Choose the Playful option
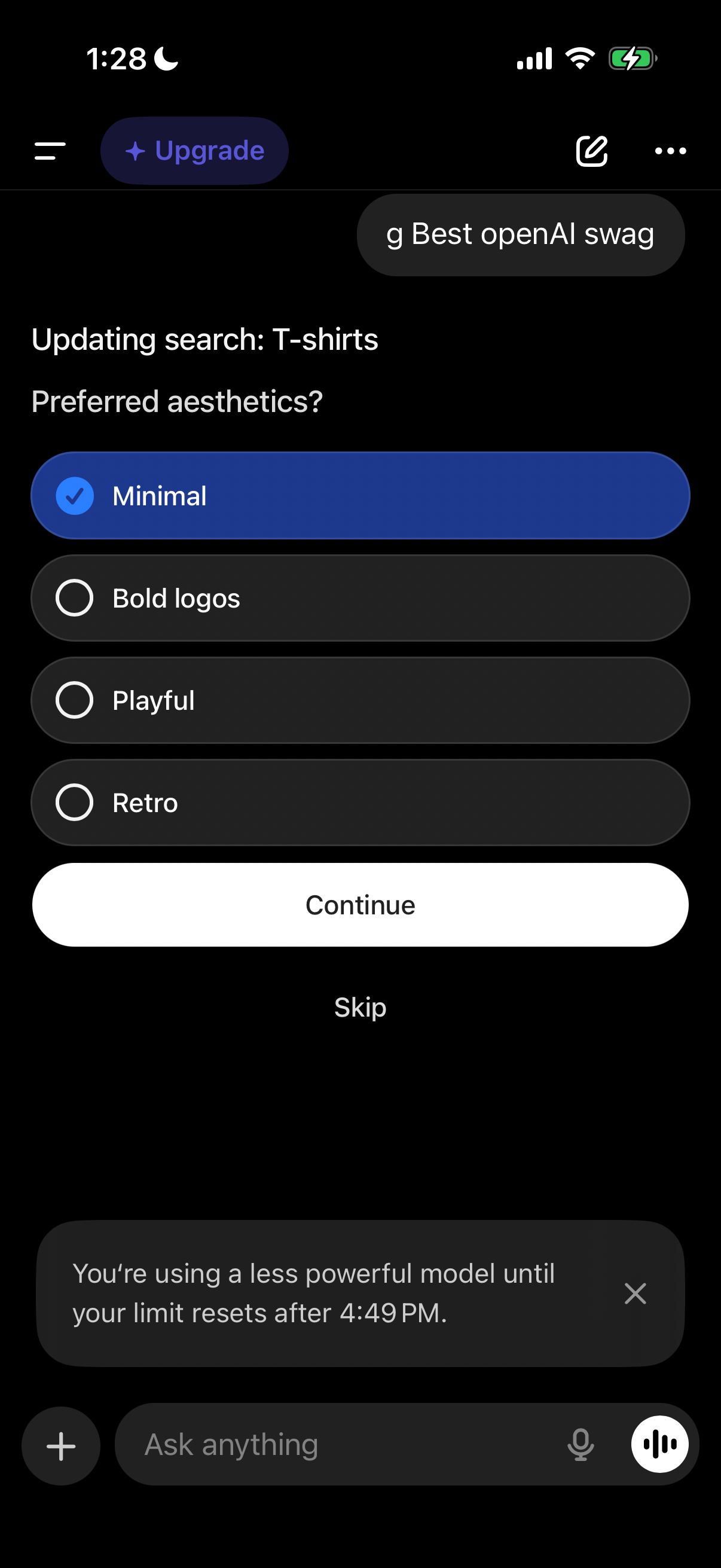This screenshot has width=721, height=1568. click(x=360, y=700)
